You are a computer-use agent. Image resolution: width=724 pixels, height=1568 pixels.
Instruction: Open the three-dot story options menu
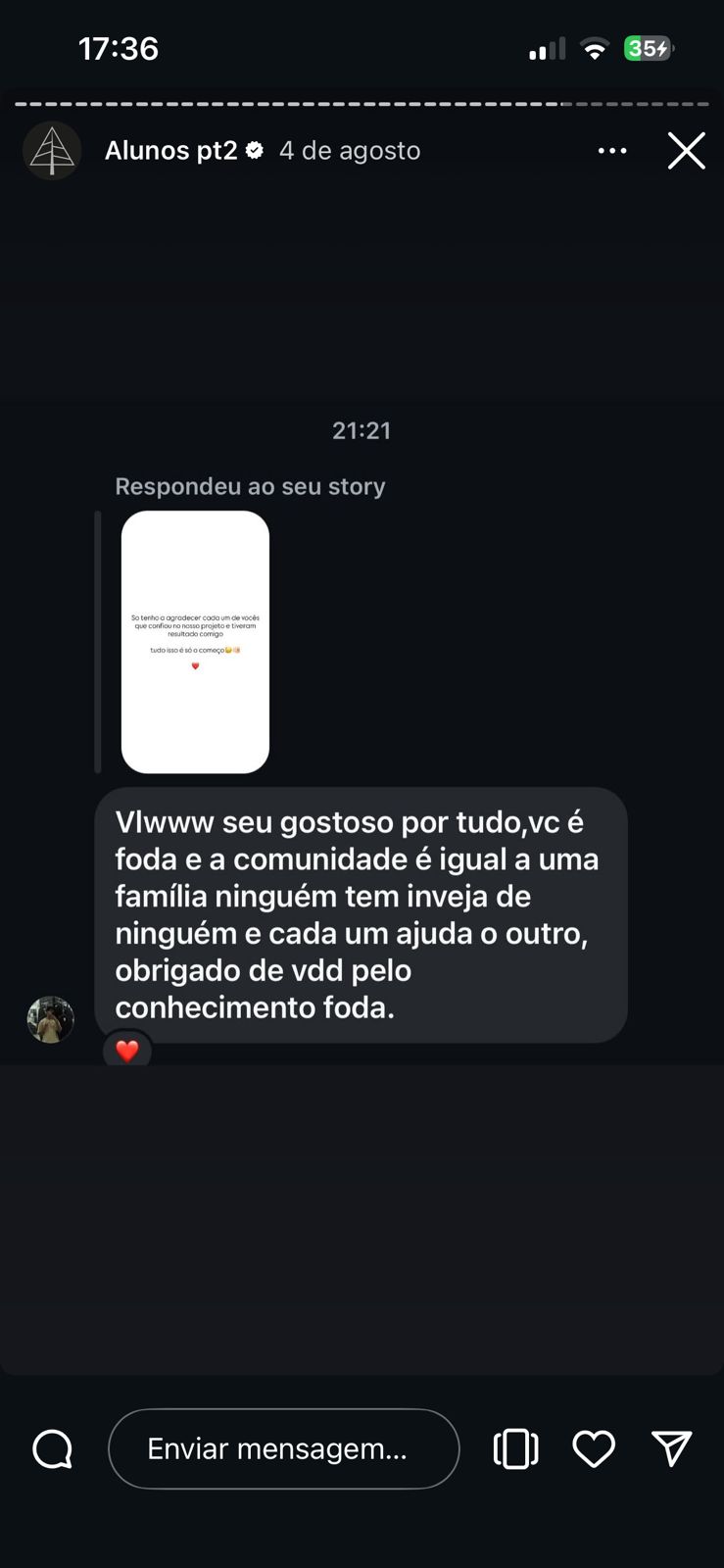(x=613, y=150)
